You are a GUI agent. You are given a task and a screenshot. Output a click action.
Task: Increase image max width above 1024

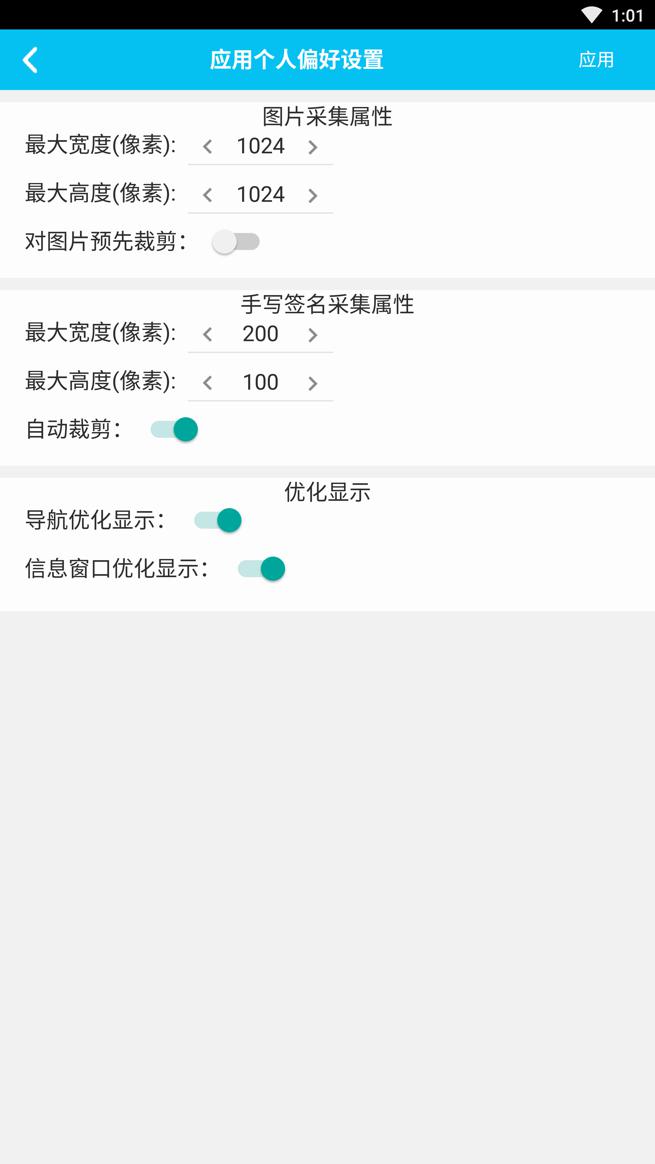pyautogui.click(x=313, y=147)
